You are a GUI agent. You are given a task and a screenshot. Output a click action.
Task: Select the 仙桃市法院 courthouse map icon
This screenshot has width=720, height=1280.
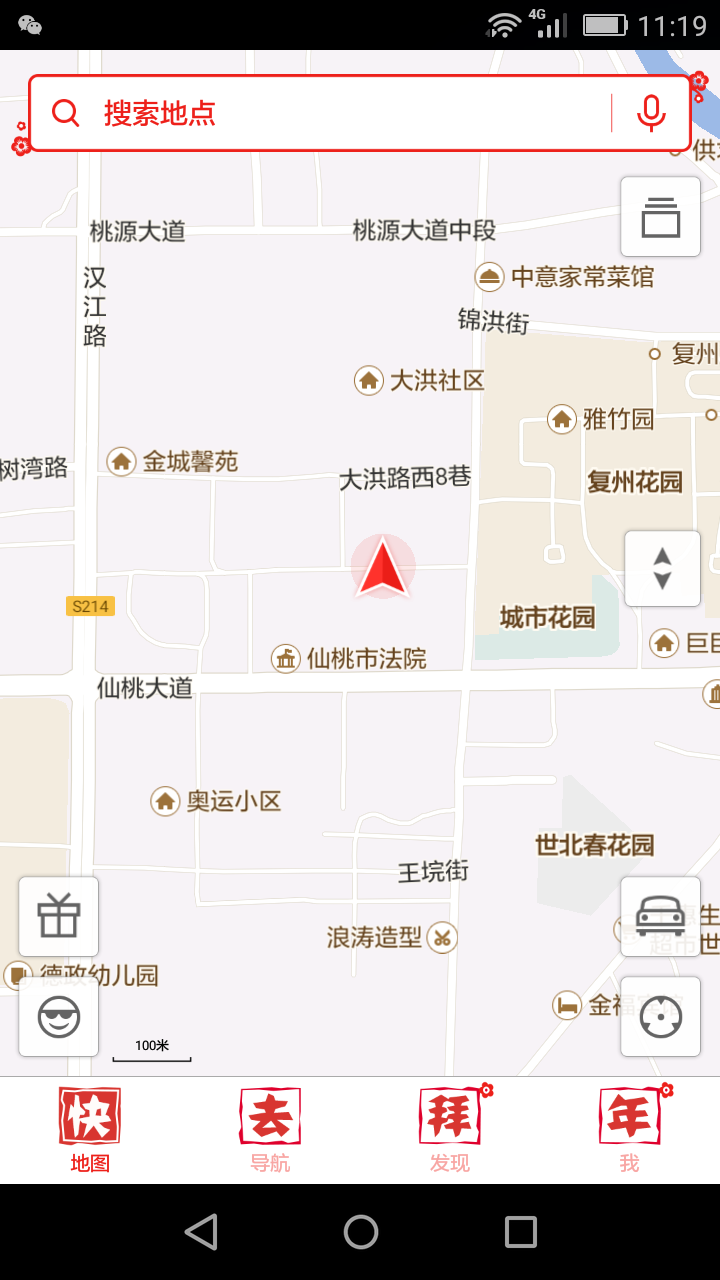(x=286, y=658)
